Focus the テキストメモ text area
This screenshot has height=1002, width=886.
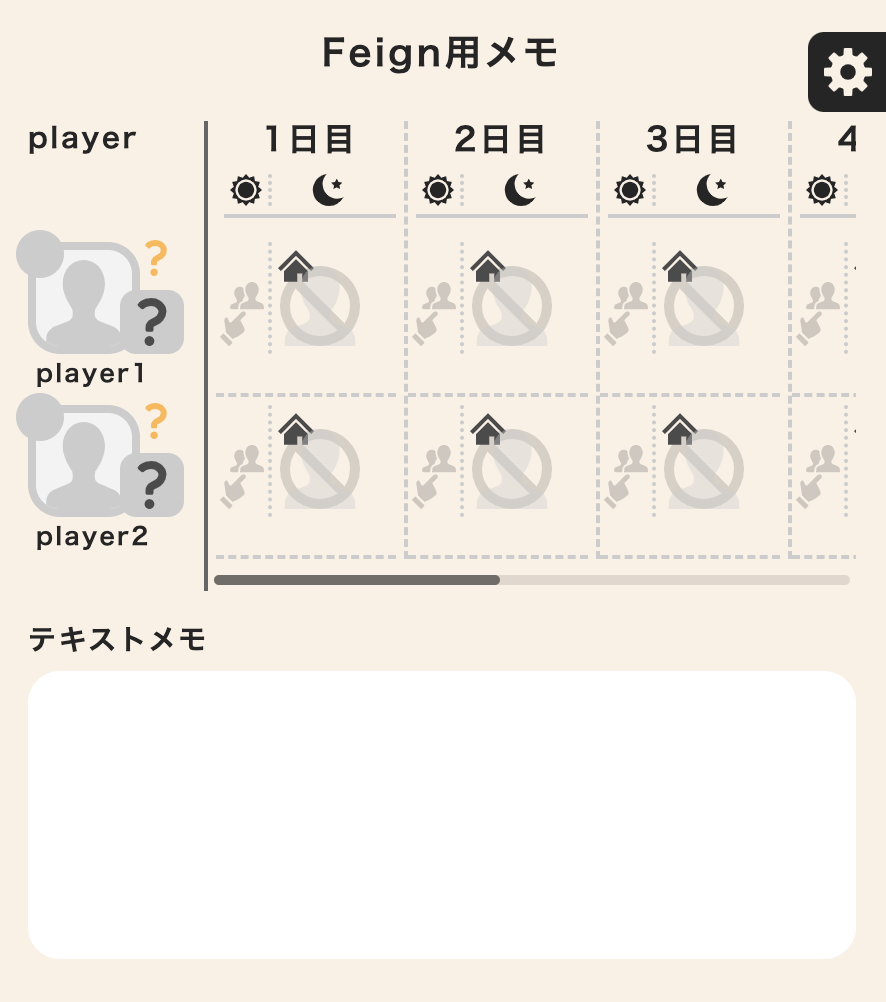441,814
